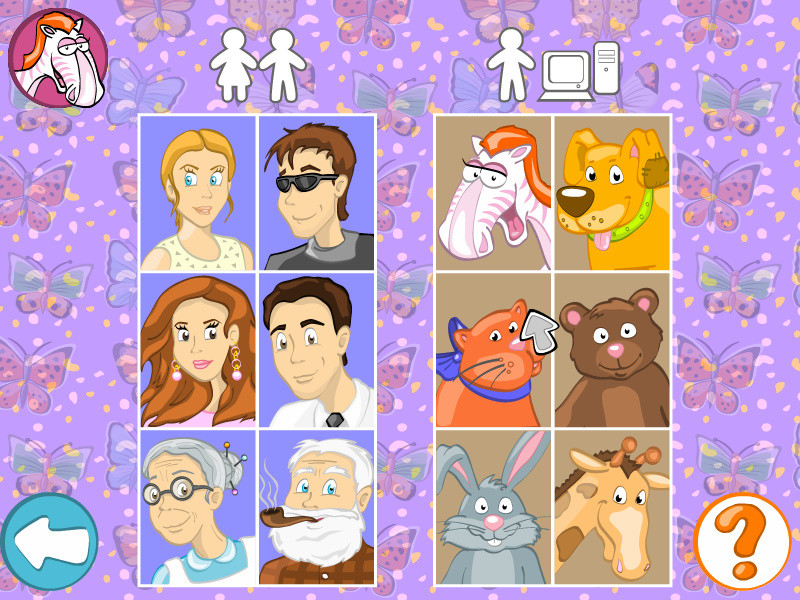Screen dimensions: 800x600
Task: Choose the blonde woman avatar
Action: click(198, 193)
